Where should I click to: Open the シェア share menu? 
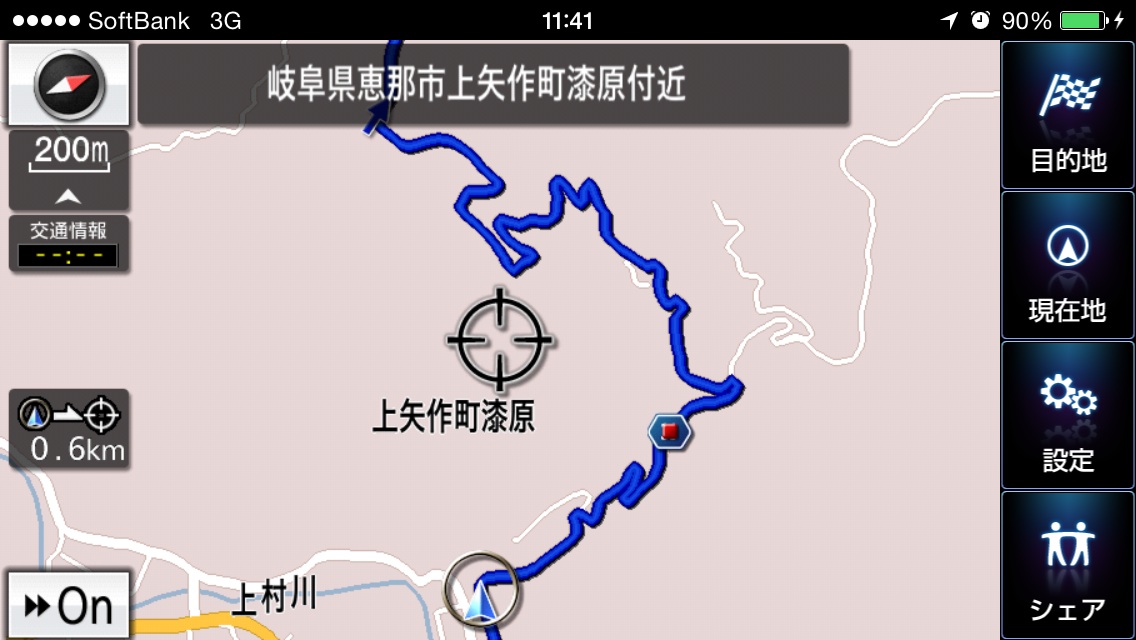pos(1067,566)
